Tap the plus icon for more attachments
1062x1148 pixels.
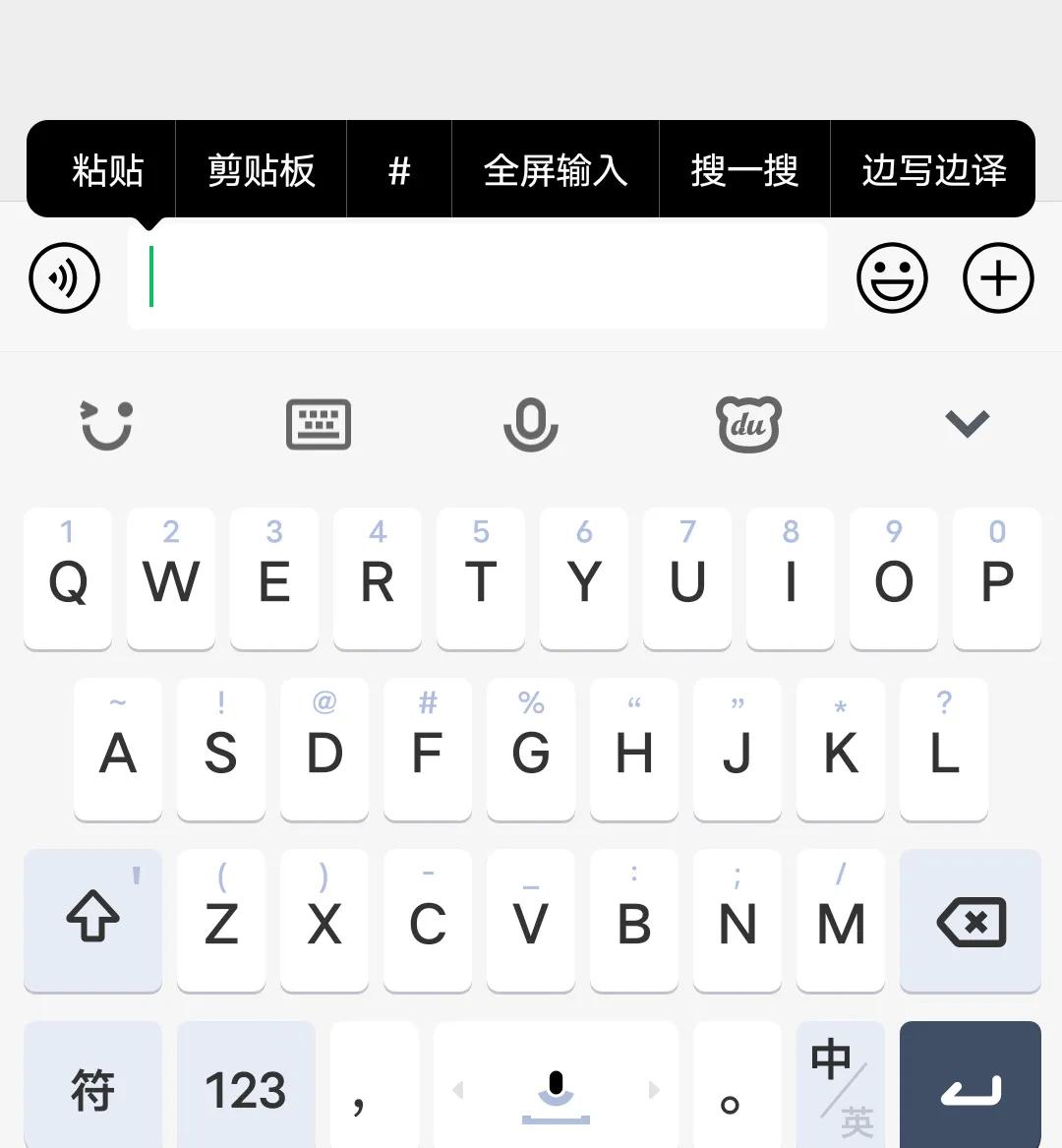click(997, 277)
